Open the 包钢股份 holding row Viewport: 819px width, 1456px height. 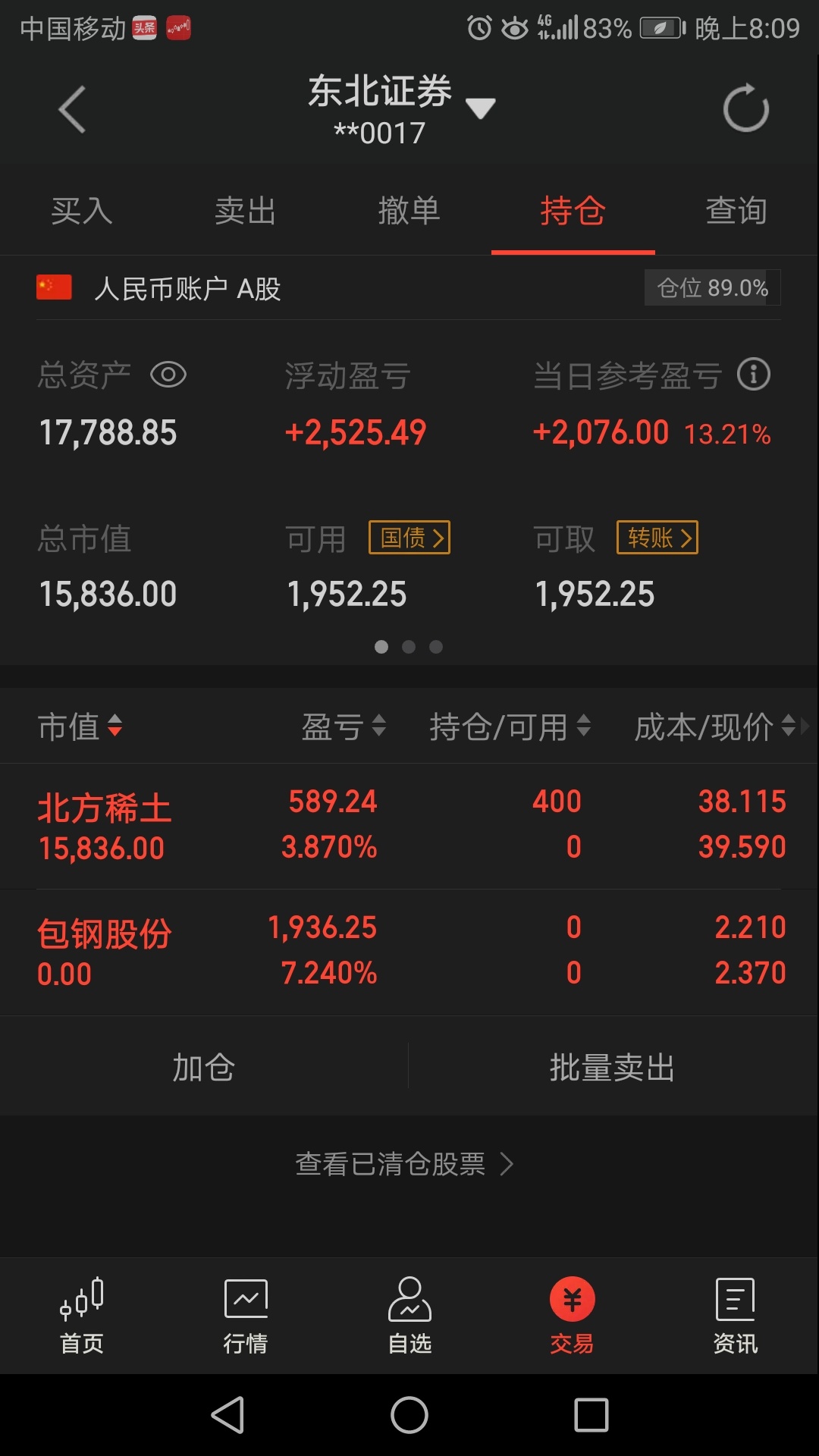click(409, 952)
